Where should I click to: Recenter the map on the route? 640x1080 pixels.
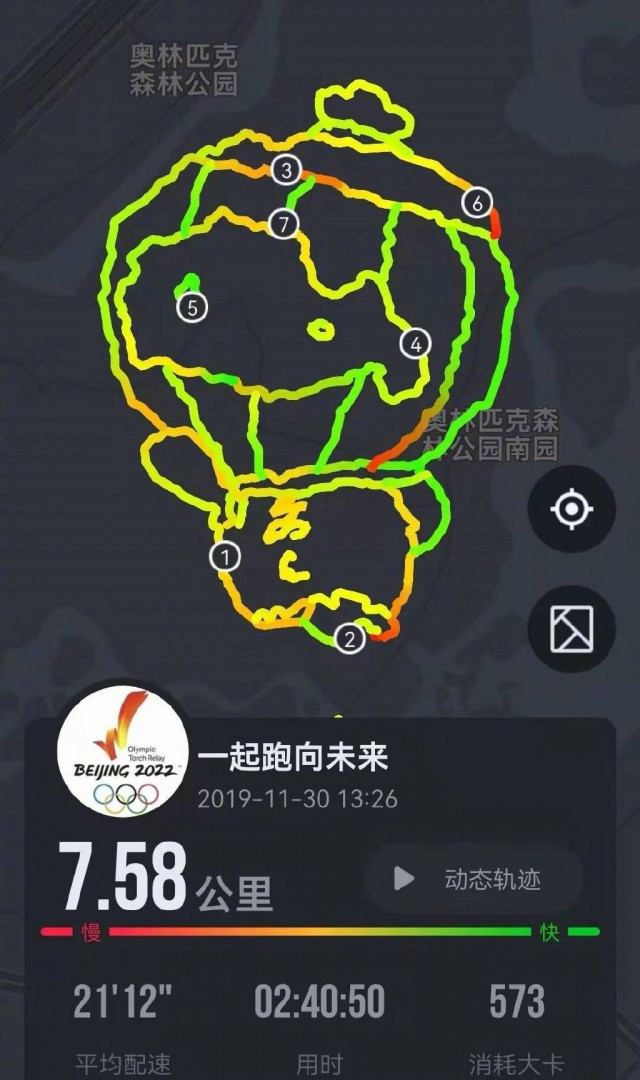tap(571, 510)
